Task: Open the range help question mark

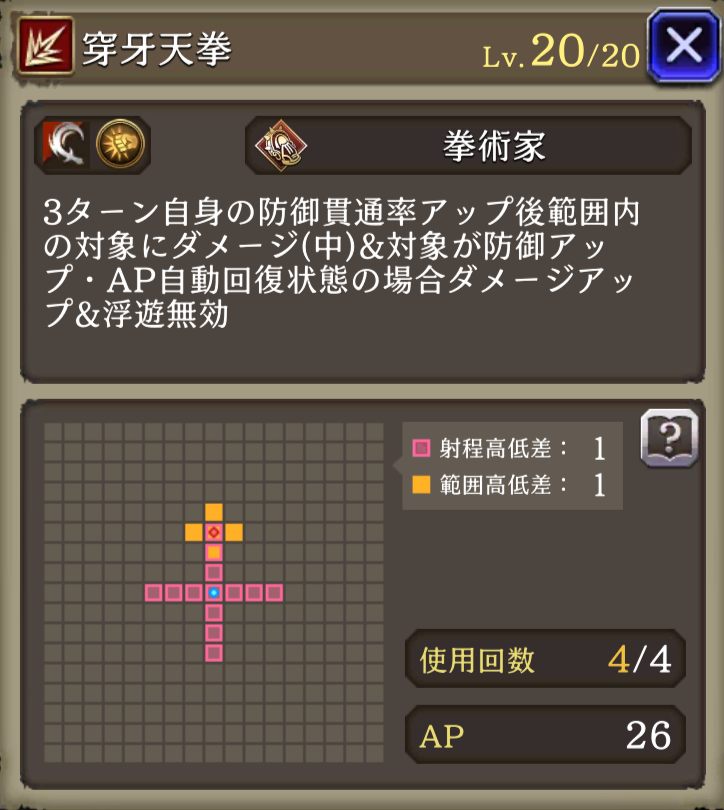Action: click(x=668, y=437)
